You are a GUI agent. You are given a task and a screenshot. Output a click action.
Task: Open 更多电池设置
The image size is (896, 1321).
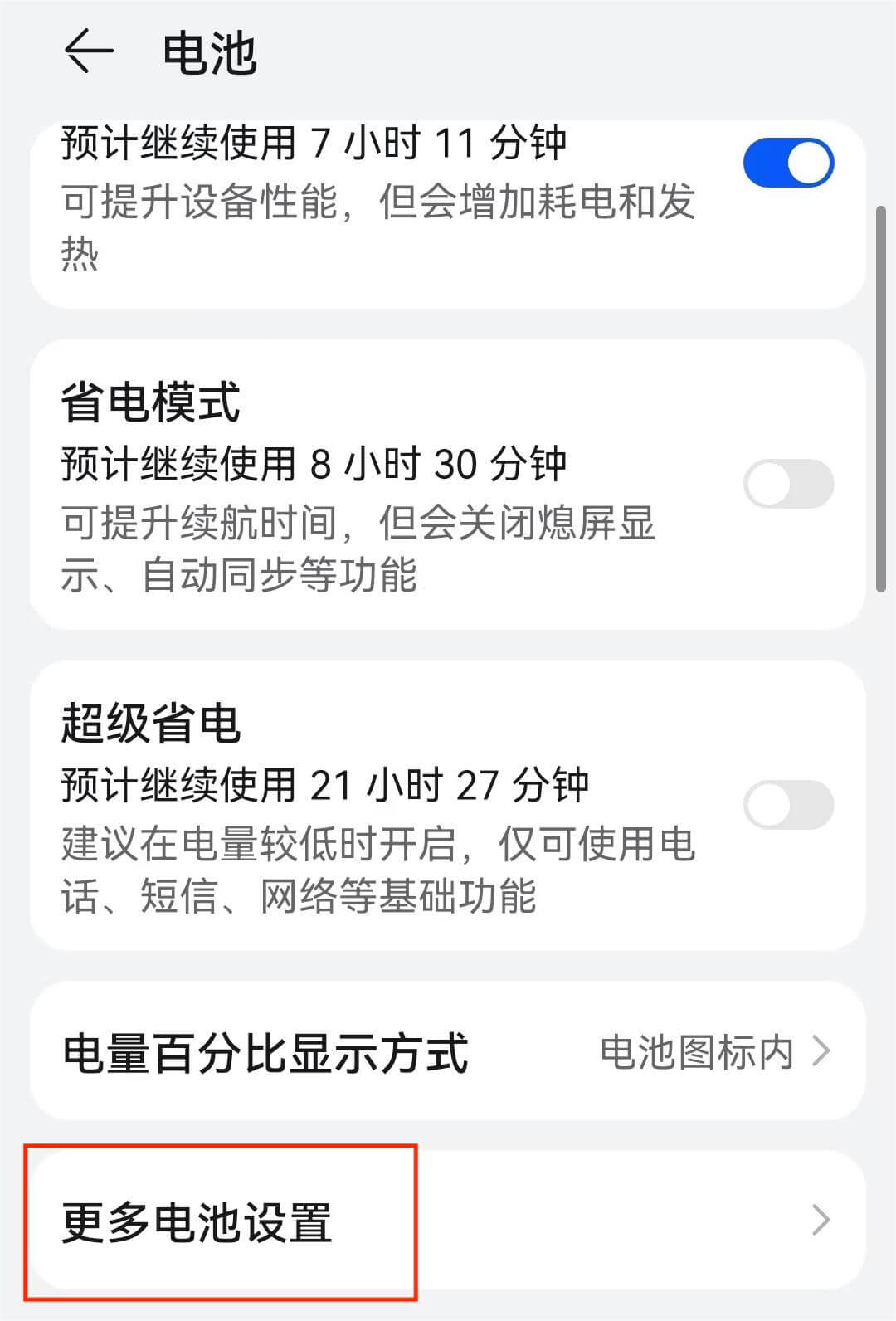pos(448,1221)
